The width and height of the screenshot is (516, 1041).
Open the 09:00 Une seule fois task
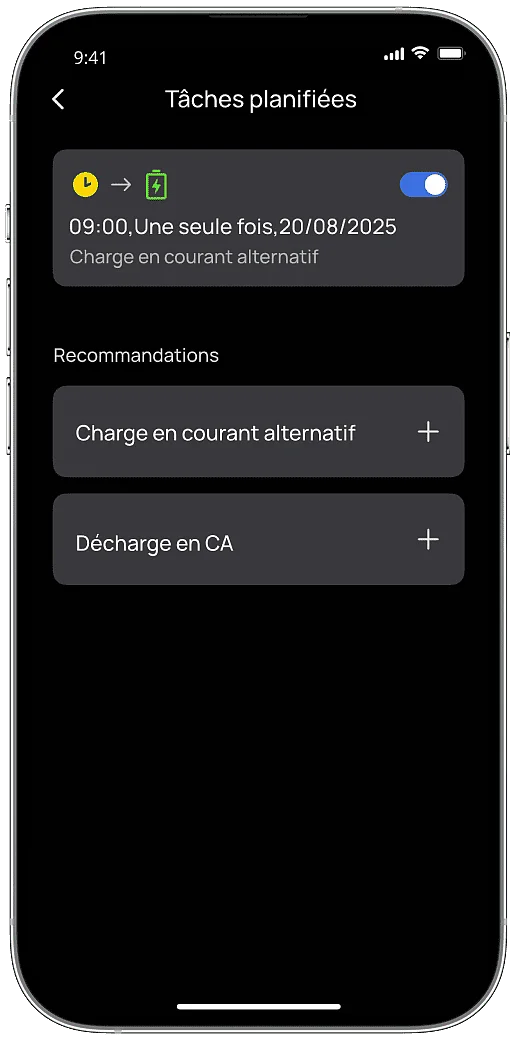pyautogui.click(x=258, y=218)
